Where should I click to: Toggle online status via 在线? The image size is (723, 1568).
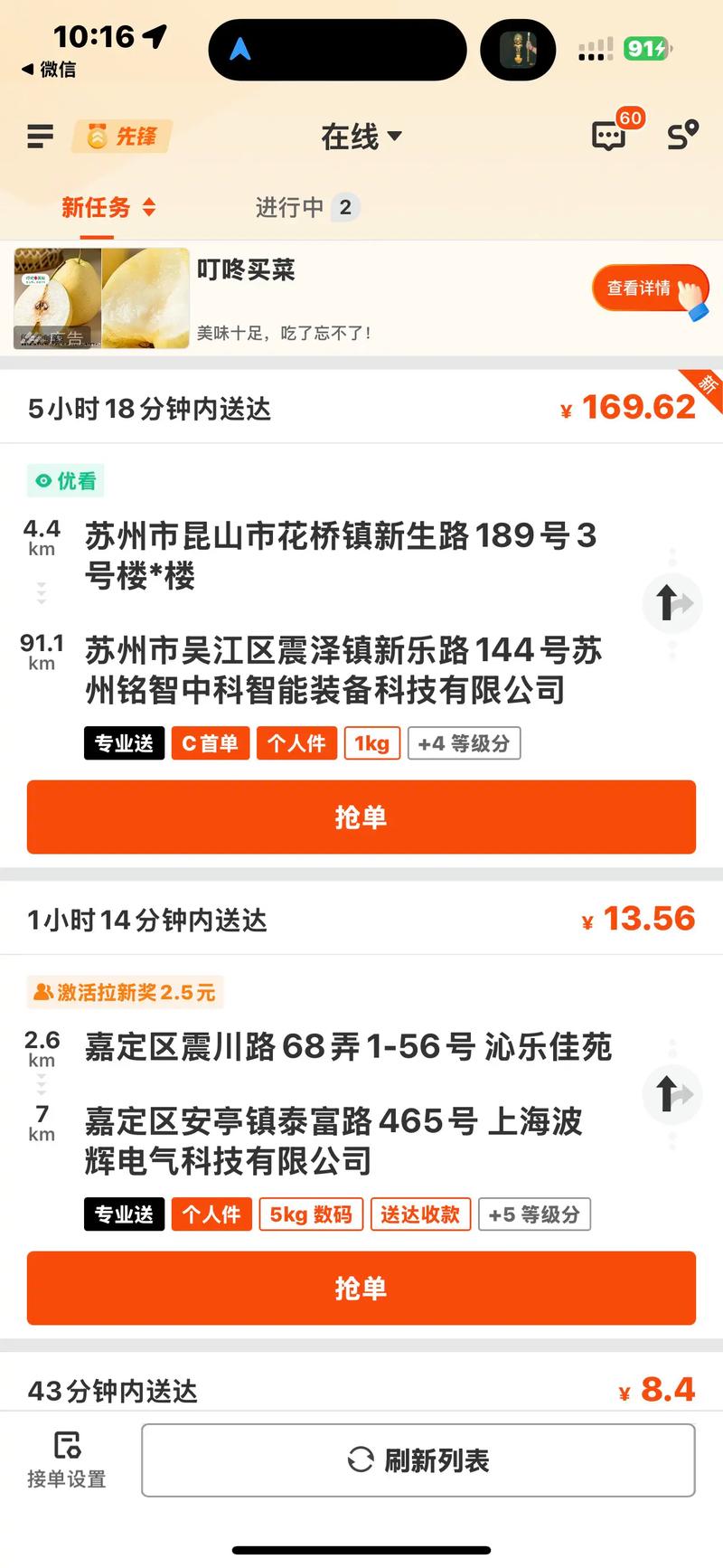coord(351,137)
